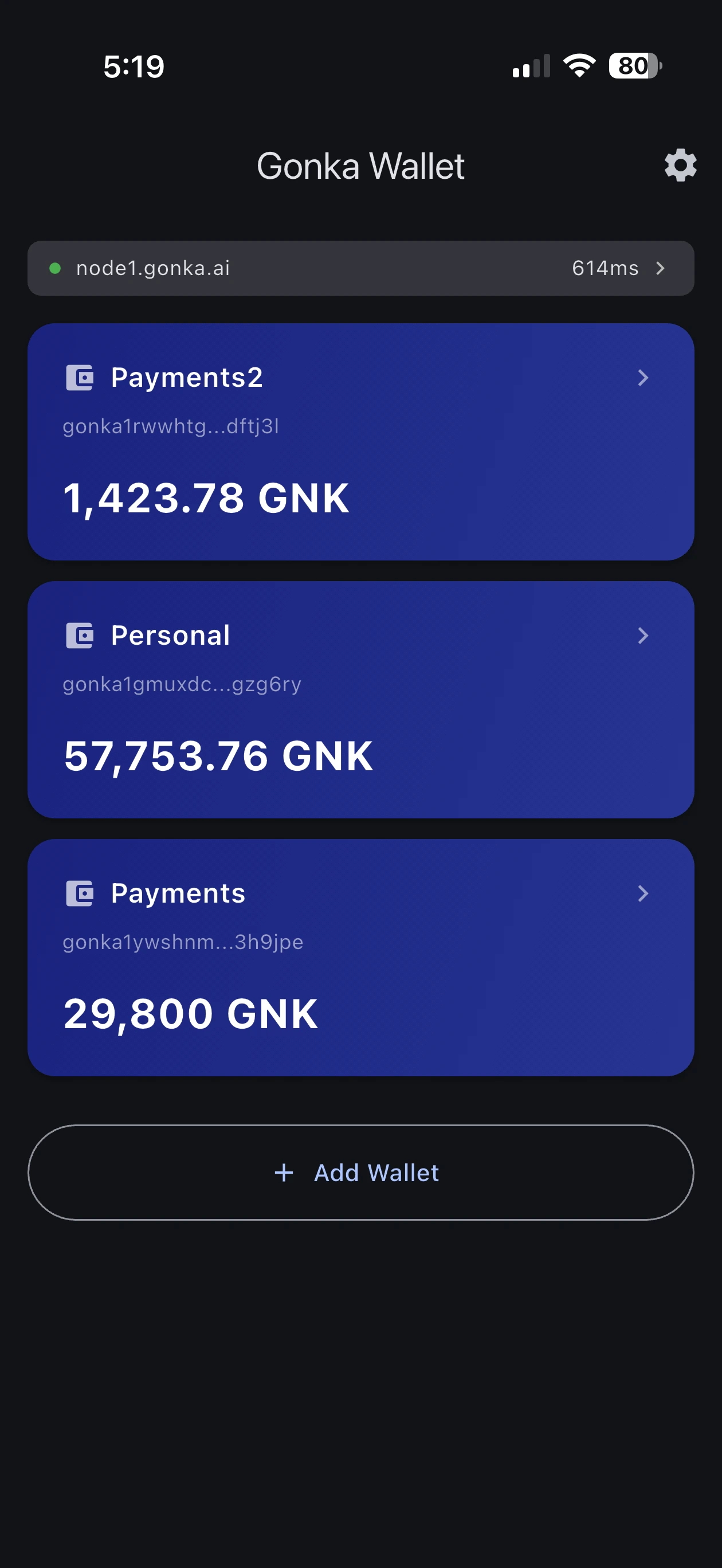Screen dimensions: 722x1568
Task: Expand the Payments2 wallet details chevron
Action: click(643, 378)
